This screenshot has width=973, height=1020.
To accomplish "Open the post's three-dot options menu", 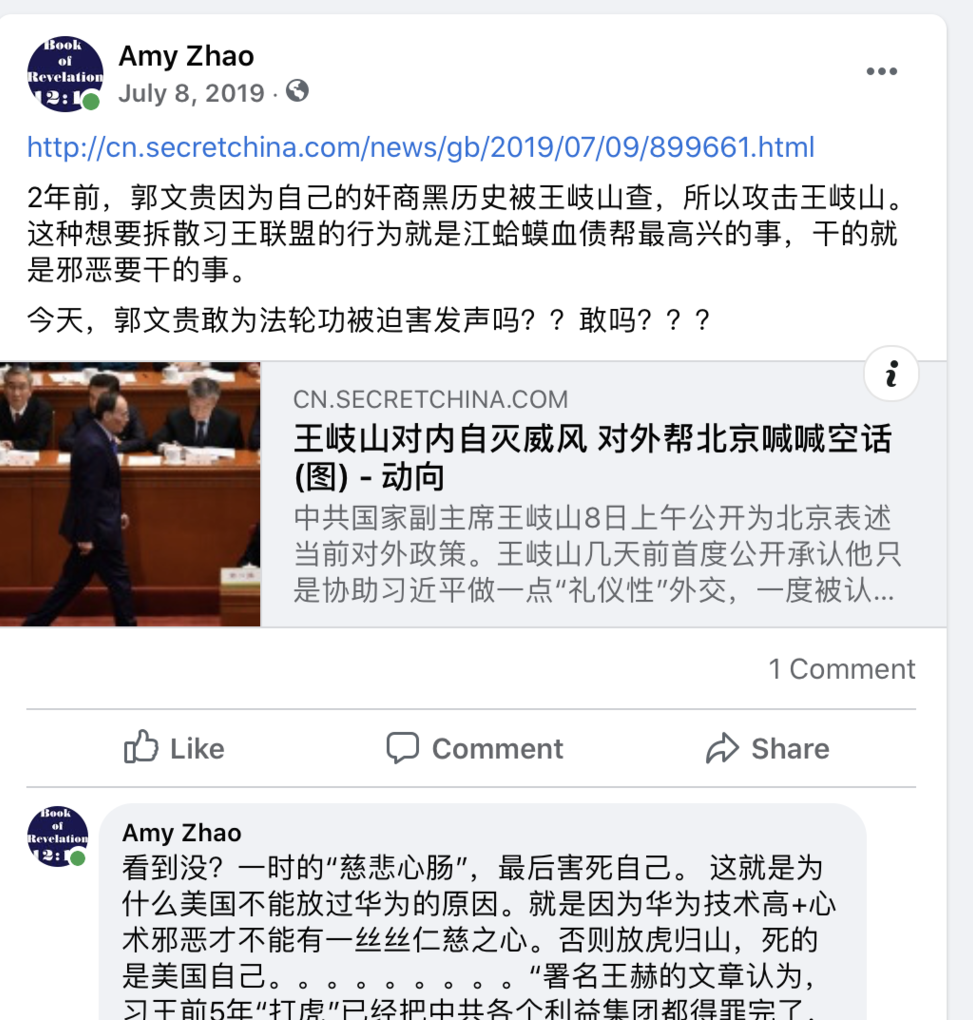I will [x=882, y=71].
